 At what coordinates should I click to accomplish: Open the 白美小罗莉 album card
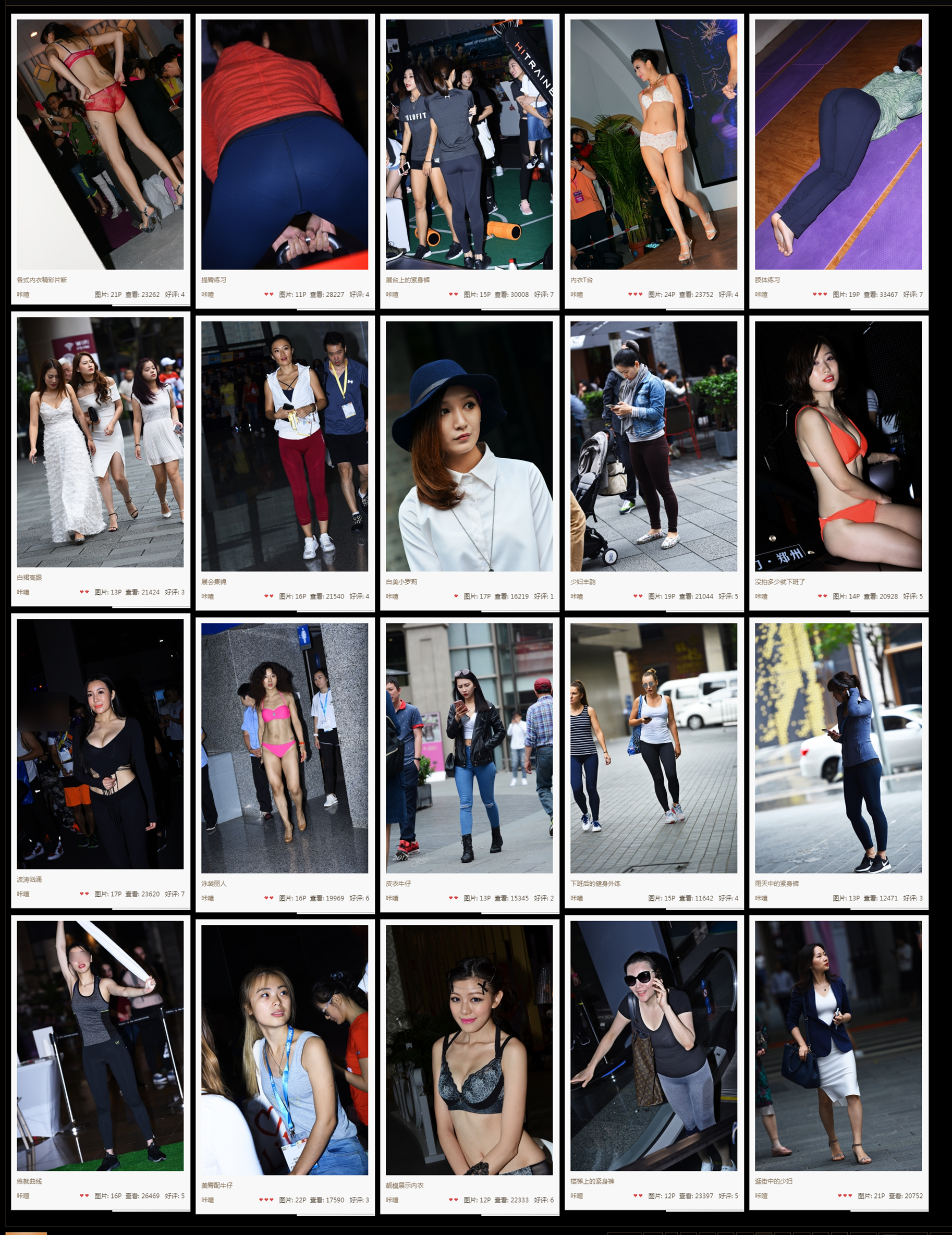pos(469,446)
